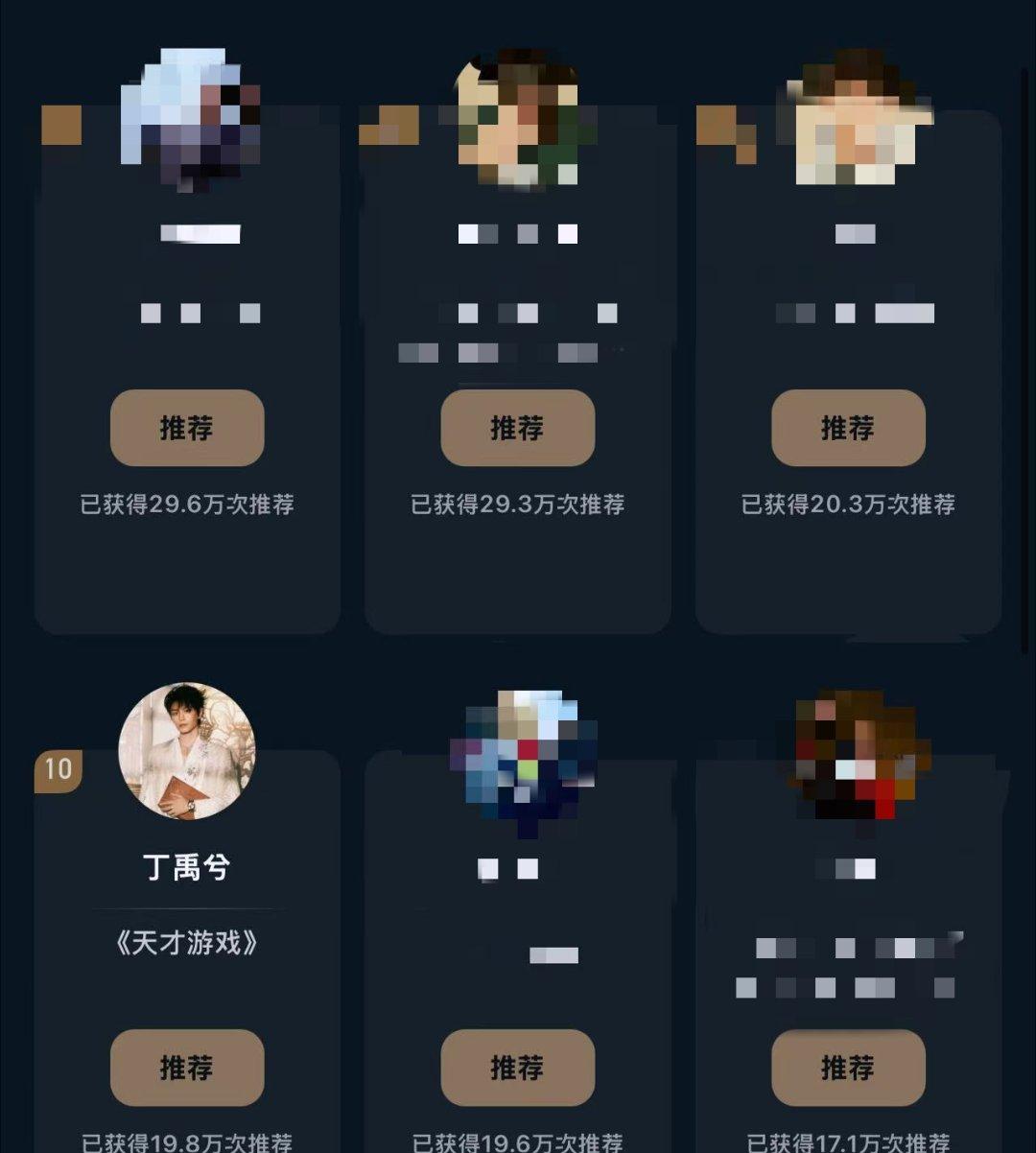Recommend the entry with 17.1万次推荐

[x=848, y=1068]
